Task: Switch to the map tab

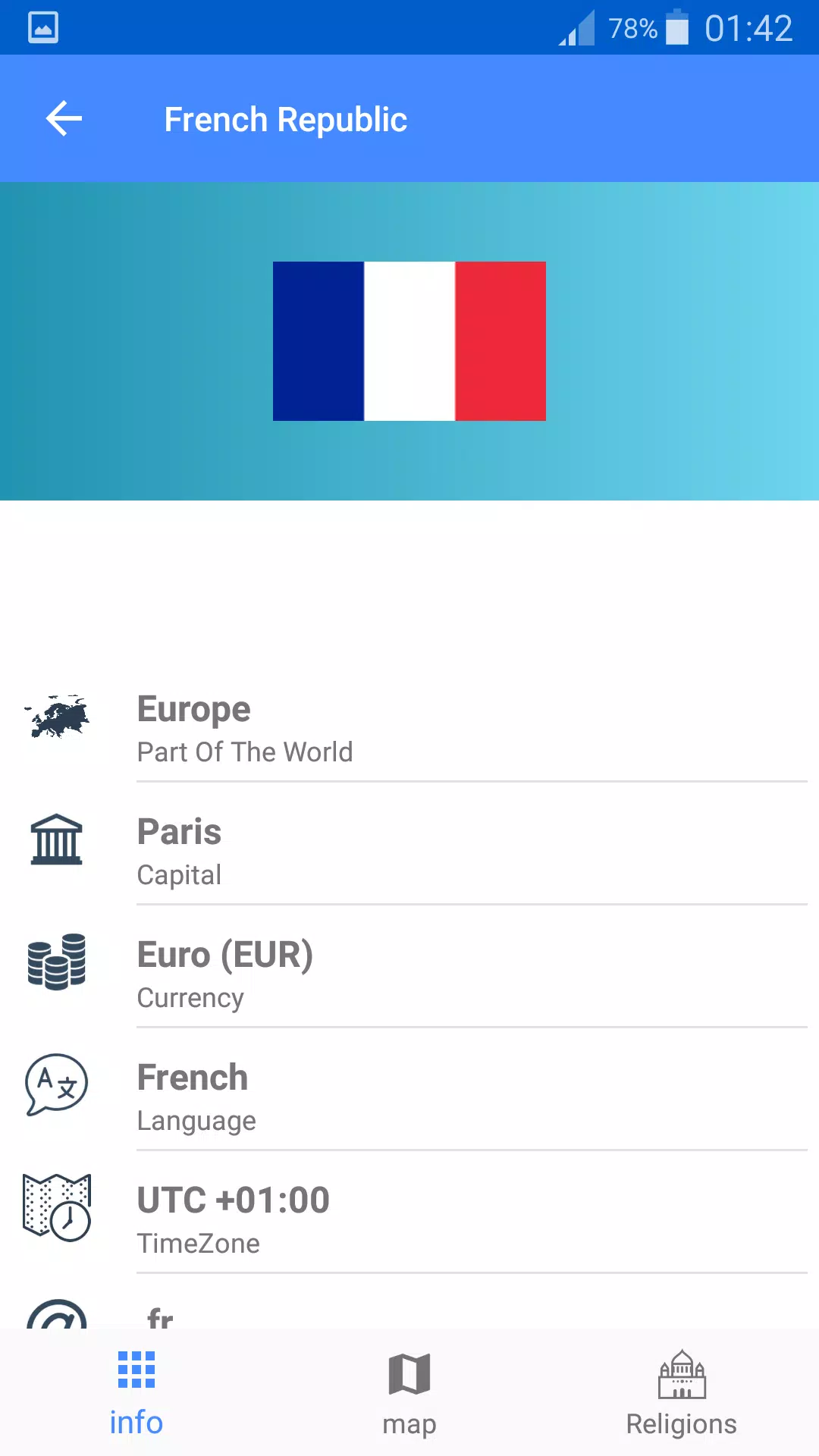Action: [409, 1394]
